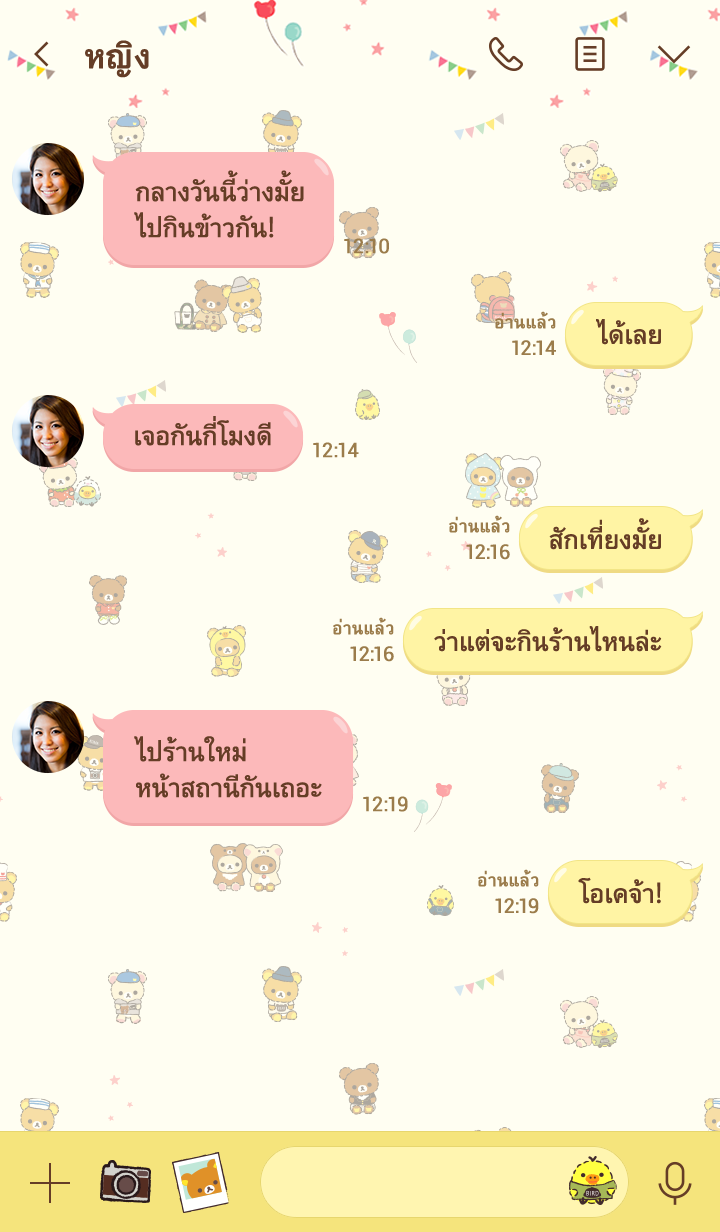Record a voice message with the microphone
The image size is (720, 1232).
[x=675, y=1183]
